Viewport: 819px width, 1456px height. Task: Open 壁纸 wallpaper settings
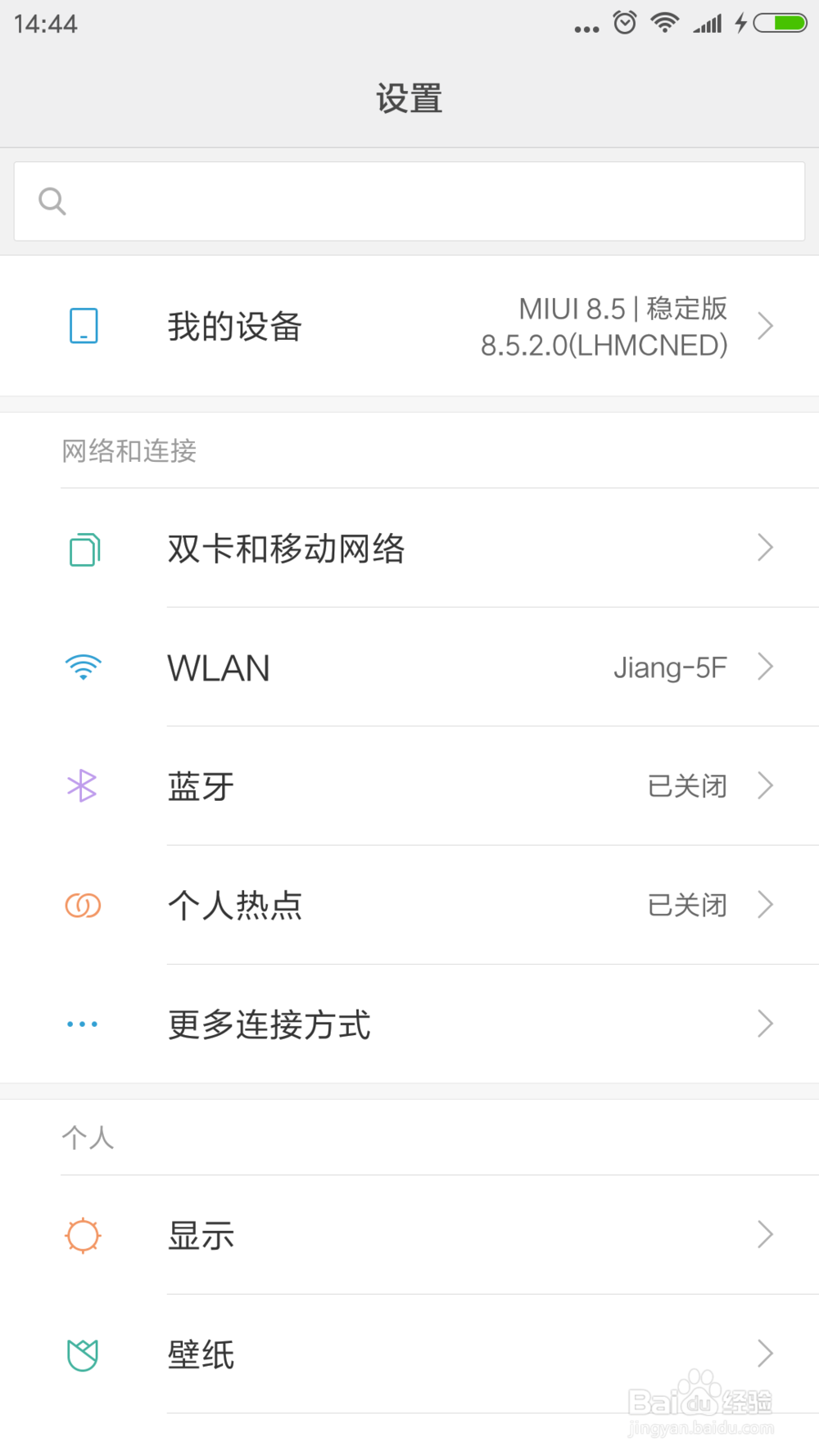[409, 1354]
